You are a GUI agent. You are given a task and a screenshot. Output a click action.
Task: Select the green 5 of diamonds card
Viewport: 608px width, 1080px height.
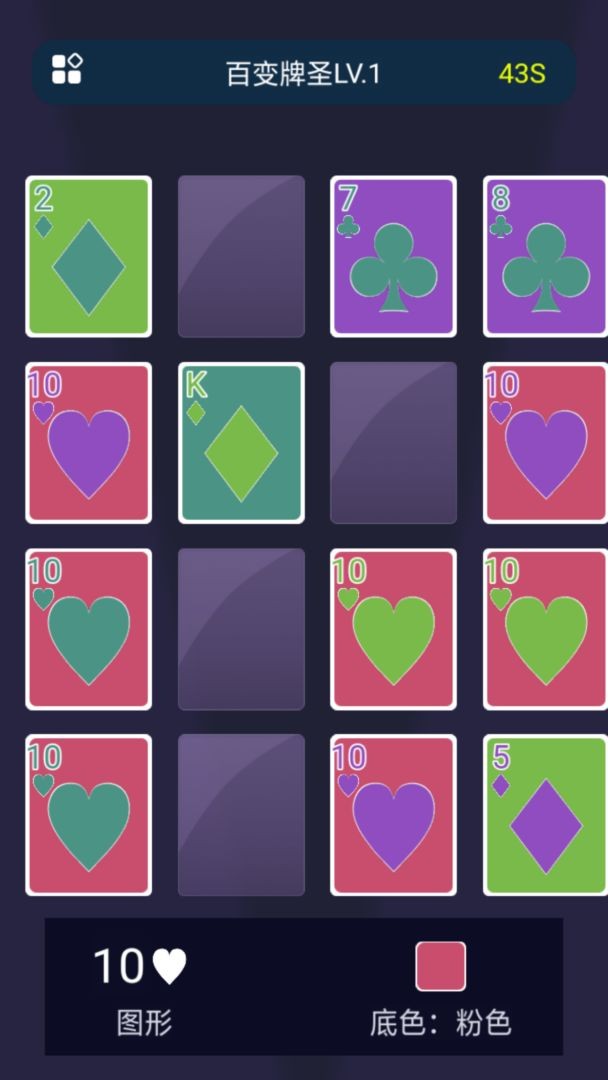[545, 815]
